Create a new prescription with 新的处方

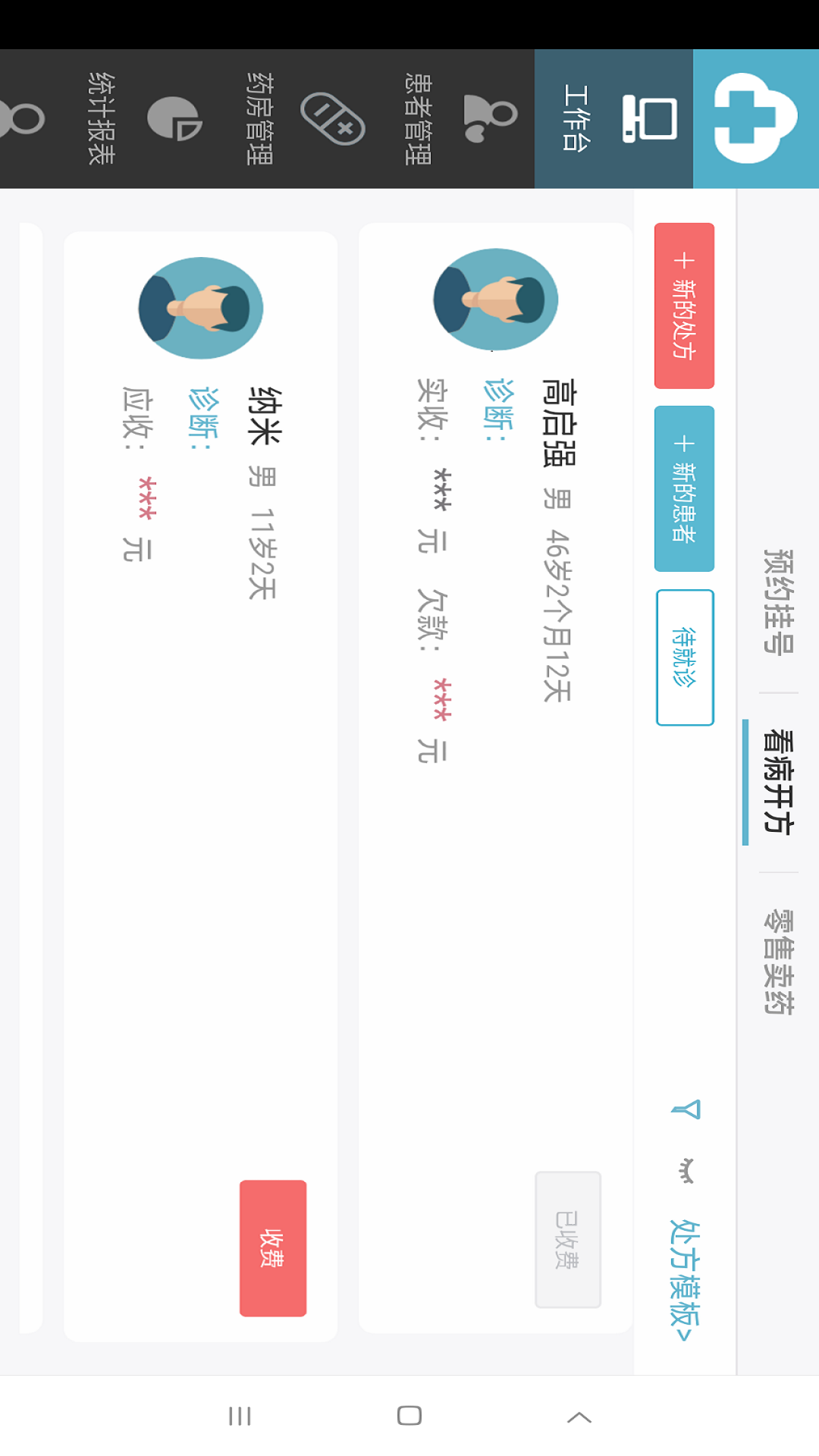[x=684, y=306]
